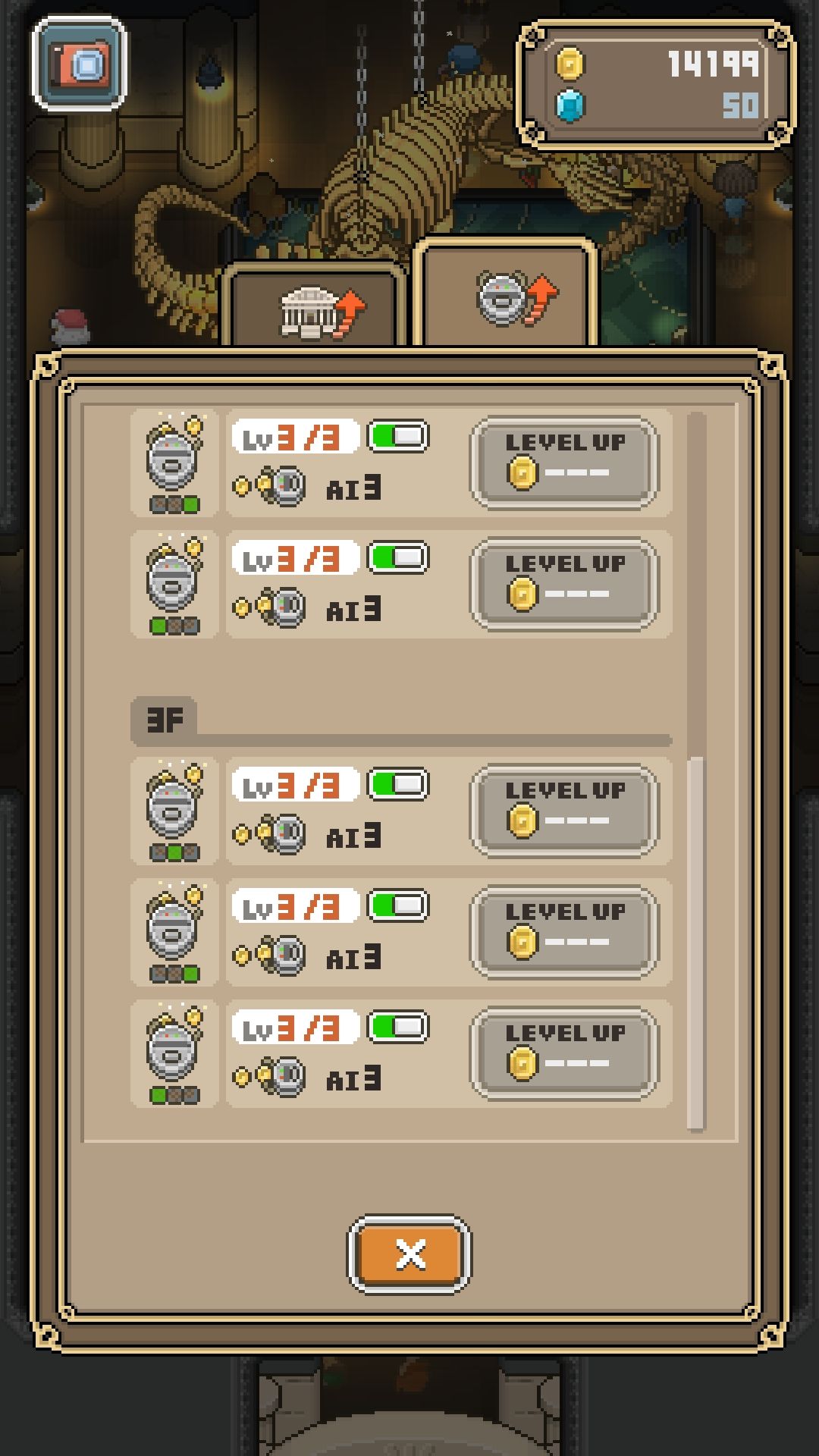The width and height of the screenshot is (819, 1456).
Task: Toggle the second robot's switch under 3F
Action: coord(398,905)
